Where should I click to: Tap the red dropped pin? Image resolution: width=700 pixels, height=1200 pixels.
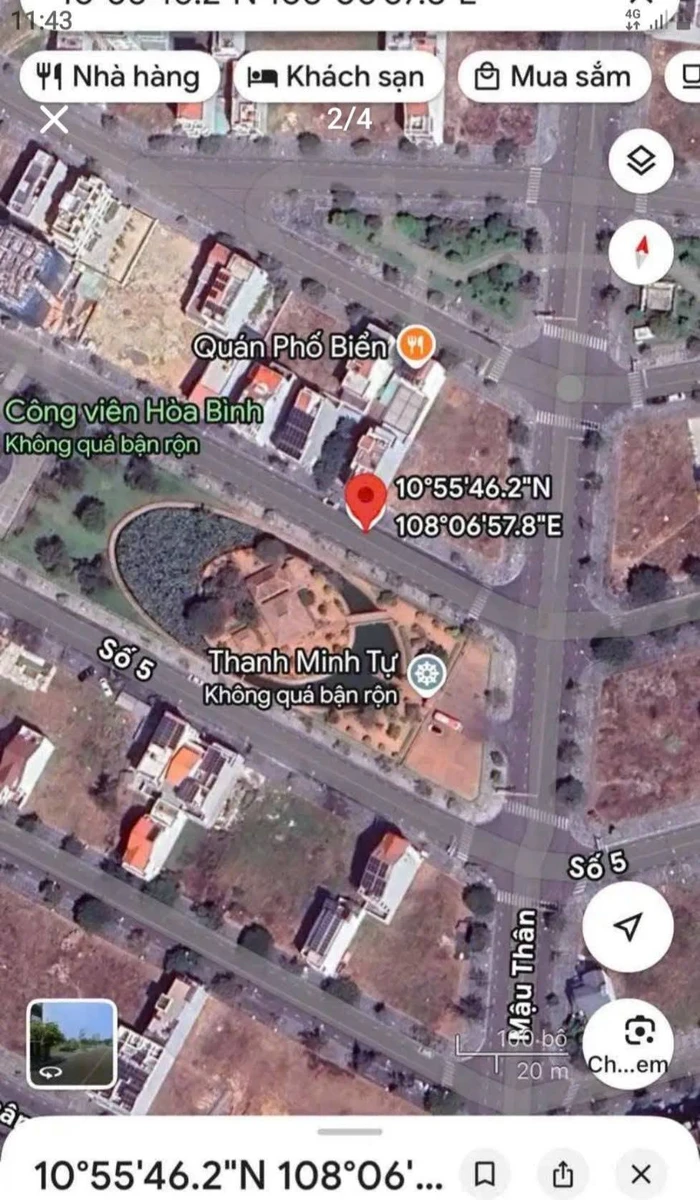click(x=367, y=503)
